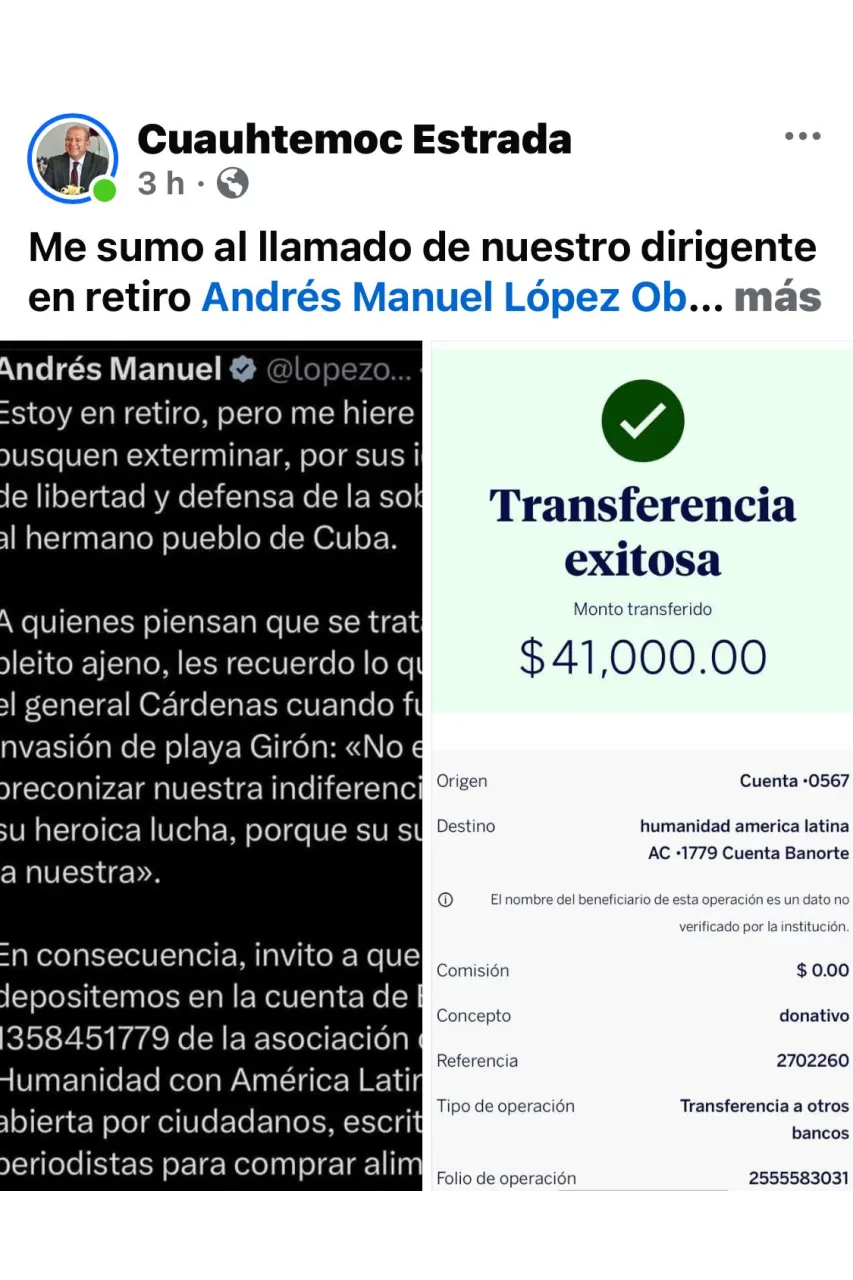853x1280 pixels.
Task: Click the green online status dot
Action: (104, 186)
